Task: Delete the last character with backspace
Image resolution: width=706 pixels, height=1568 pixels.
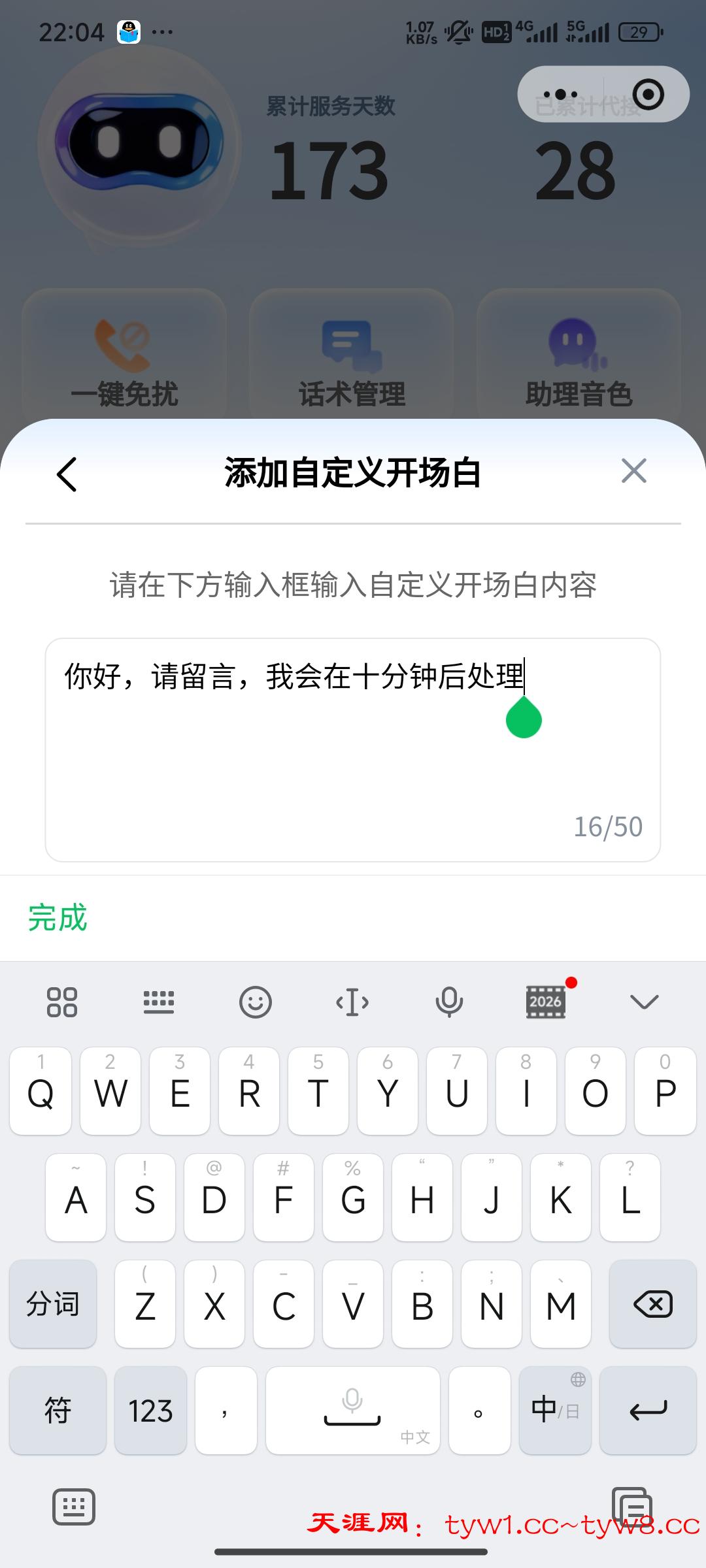Action: pos(652,1304)
